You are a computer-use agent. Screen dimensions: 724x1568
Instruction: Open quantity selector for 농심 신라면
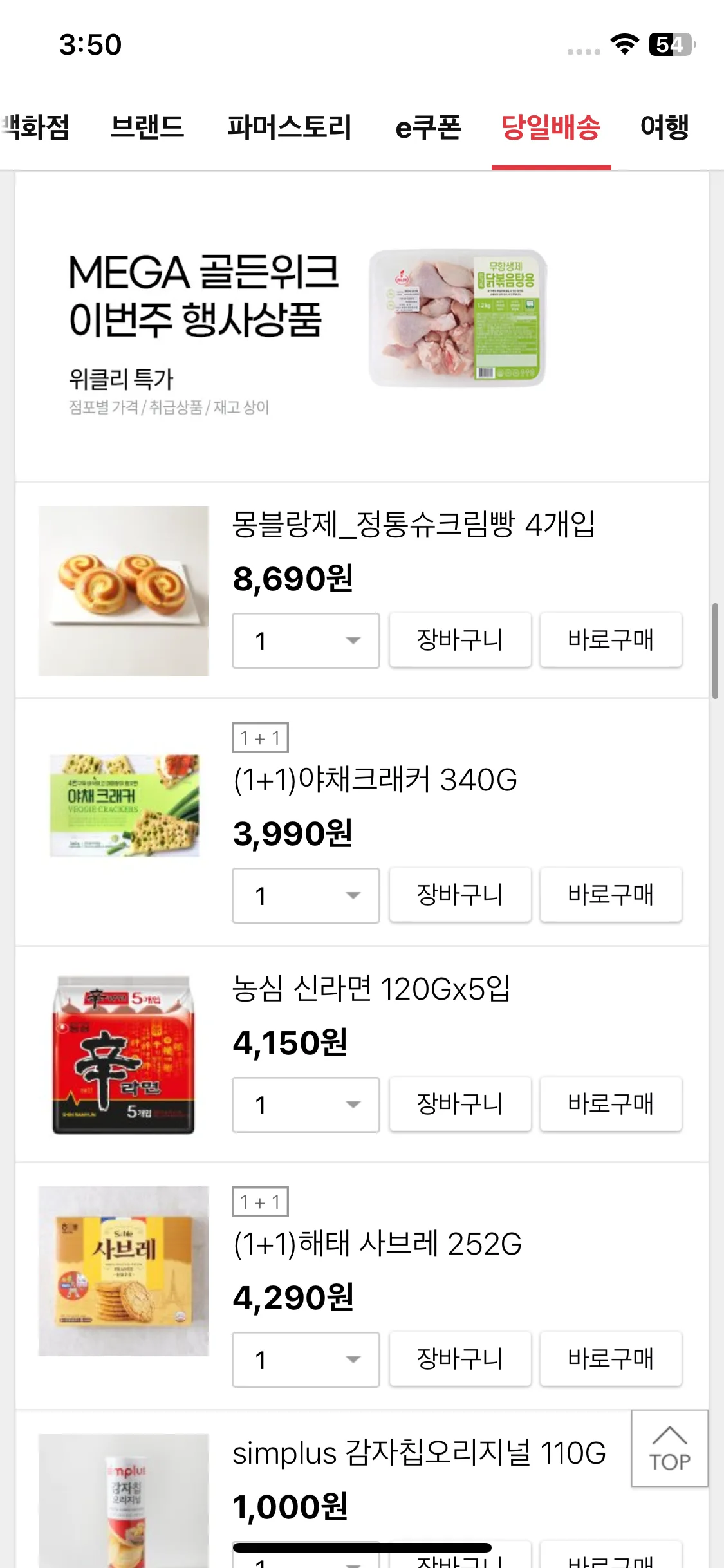coord(306,1105)
